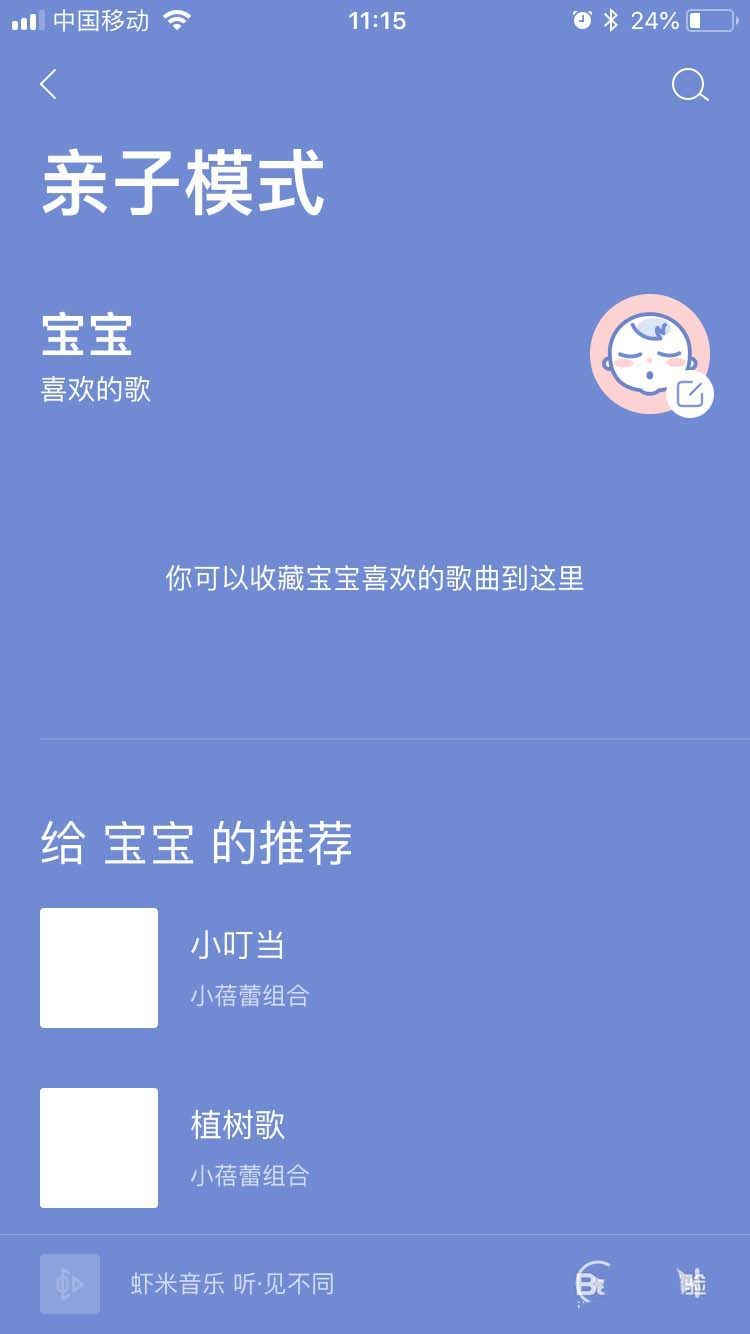The width and height of the screenshot is (750, 1334).
Task: Go back from 亲子模式 page
Action: coord(48,85)
